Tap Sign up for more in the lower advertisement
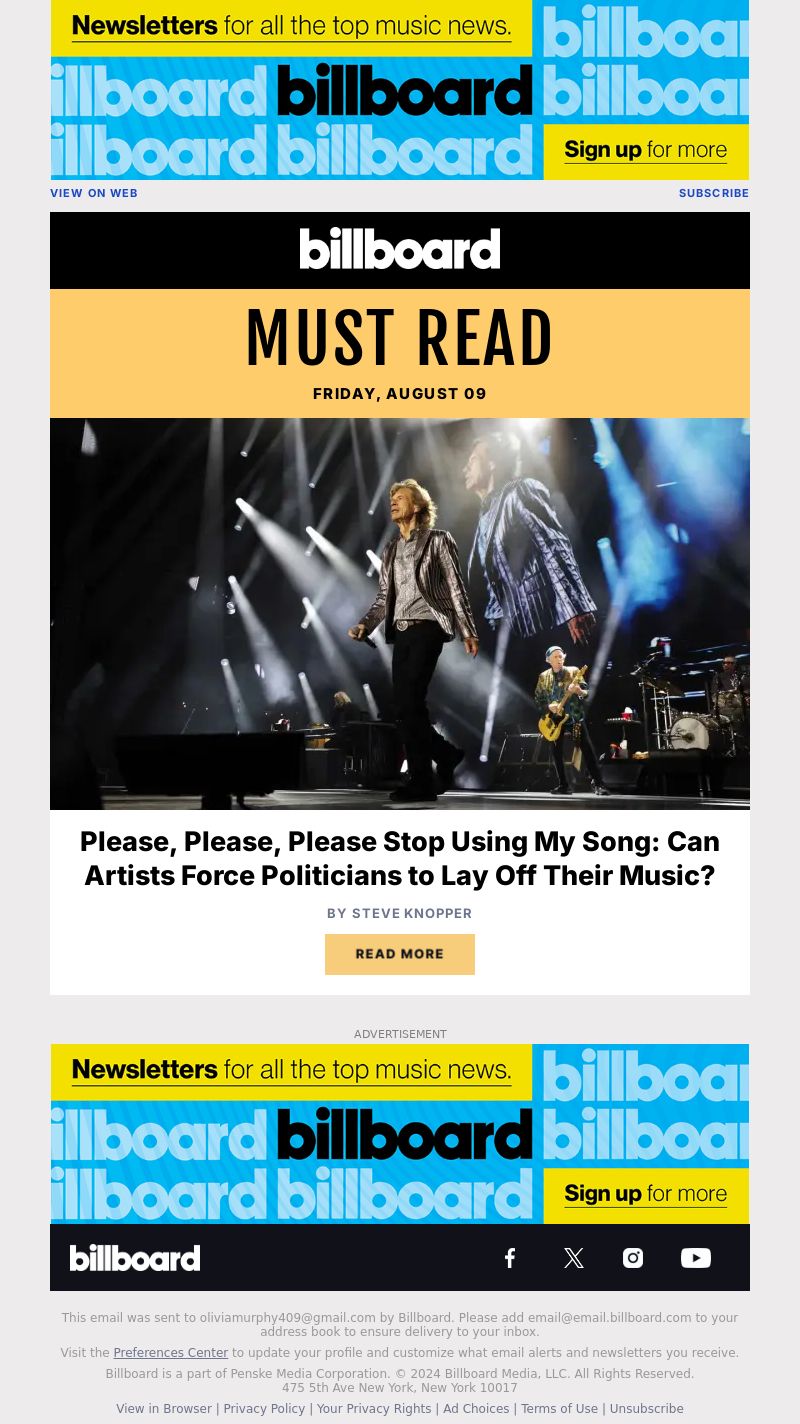Screen dimensions: 800x1424 pos(645,1195)
